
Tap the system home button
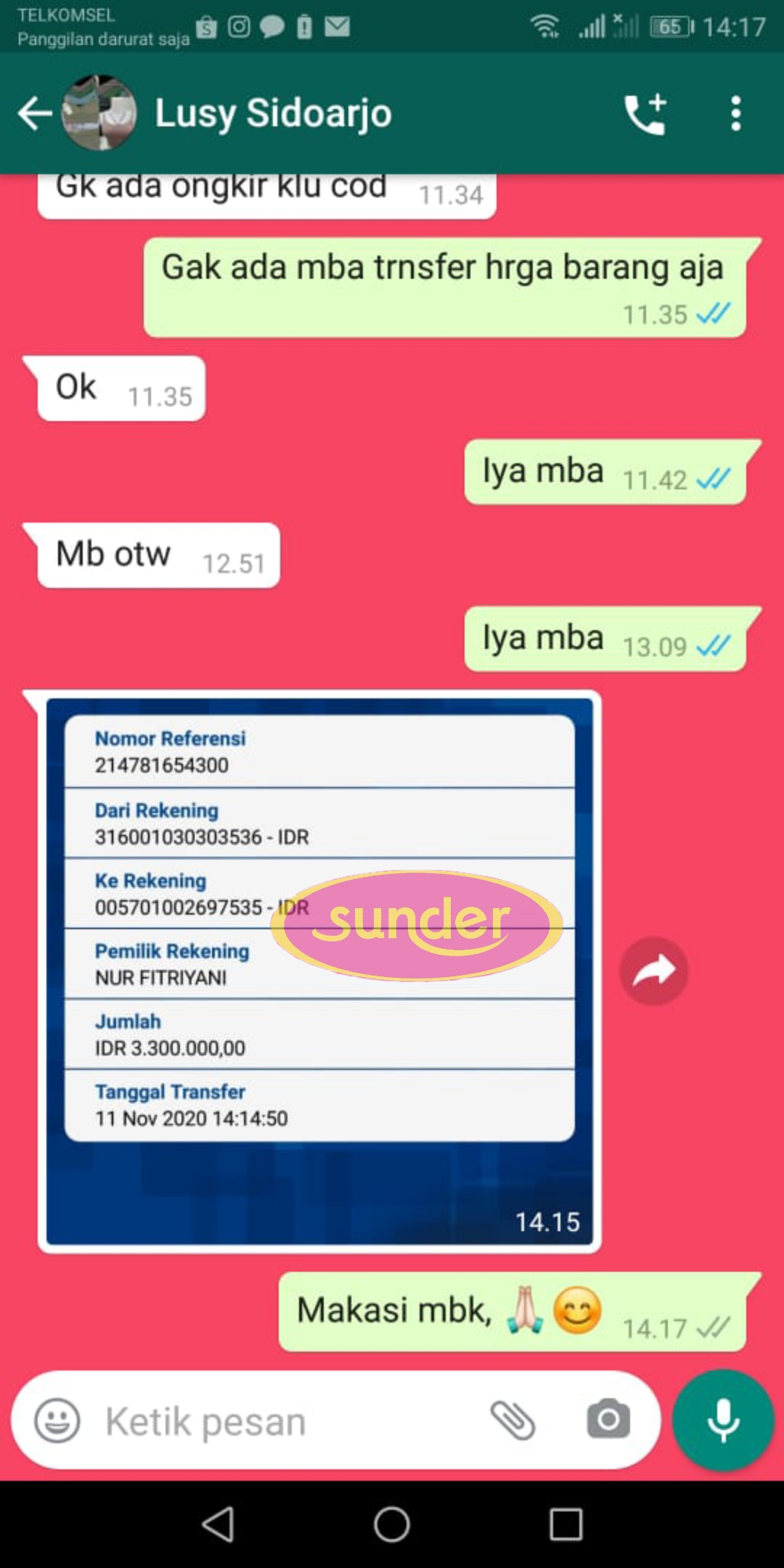tap(392, 1524)
